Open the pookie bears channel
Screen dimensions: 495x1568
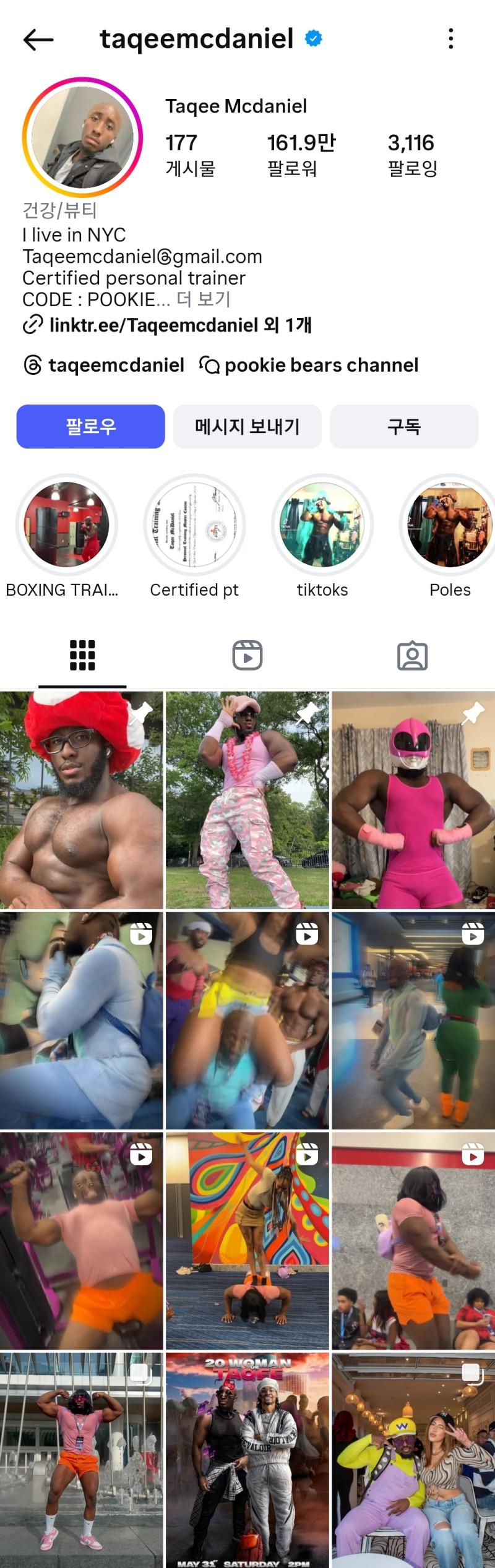tap(309, 365)
